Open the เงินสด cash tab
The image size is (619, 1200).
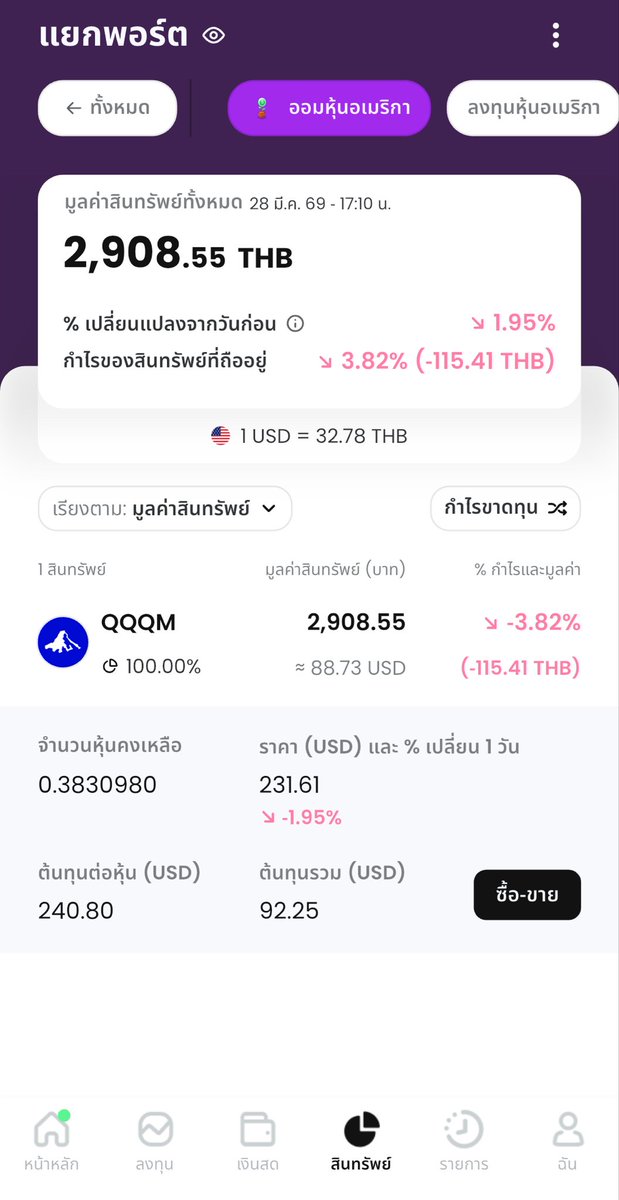point(257,1140)
